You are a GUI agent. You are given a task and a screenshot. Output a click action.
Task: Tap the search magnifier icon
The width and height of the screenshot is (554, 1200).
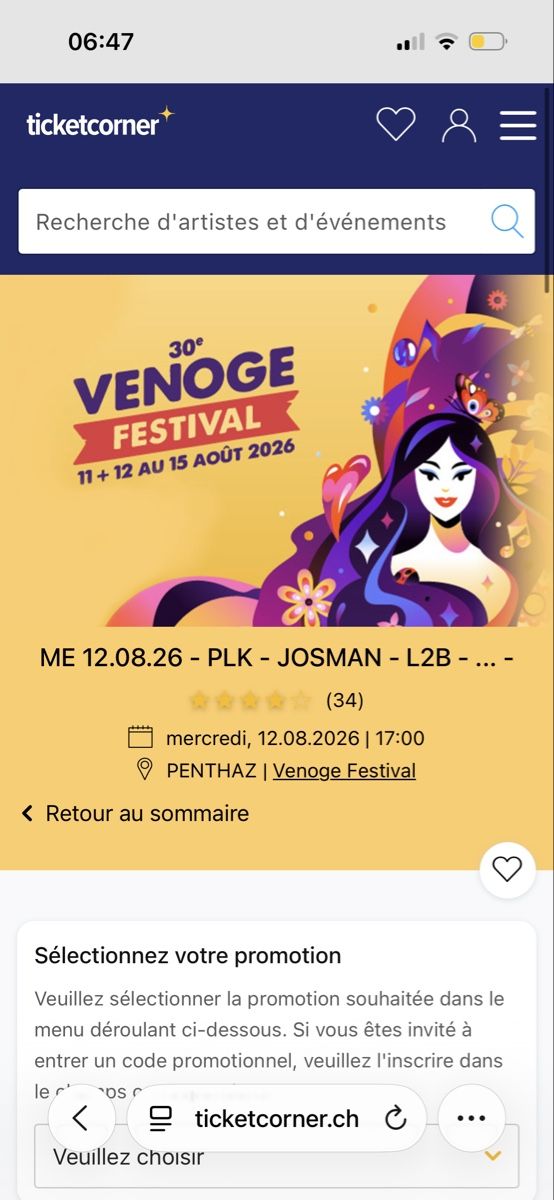coord(507,221)
